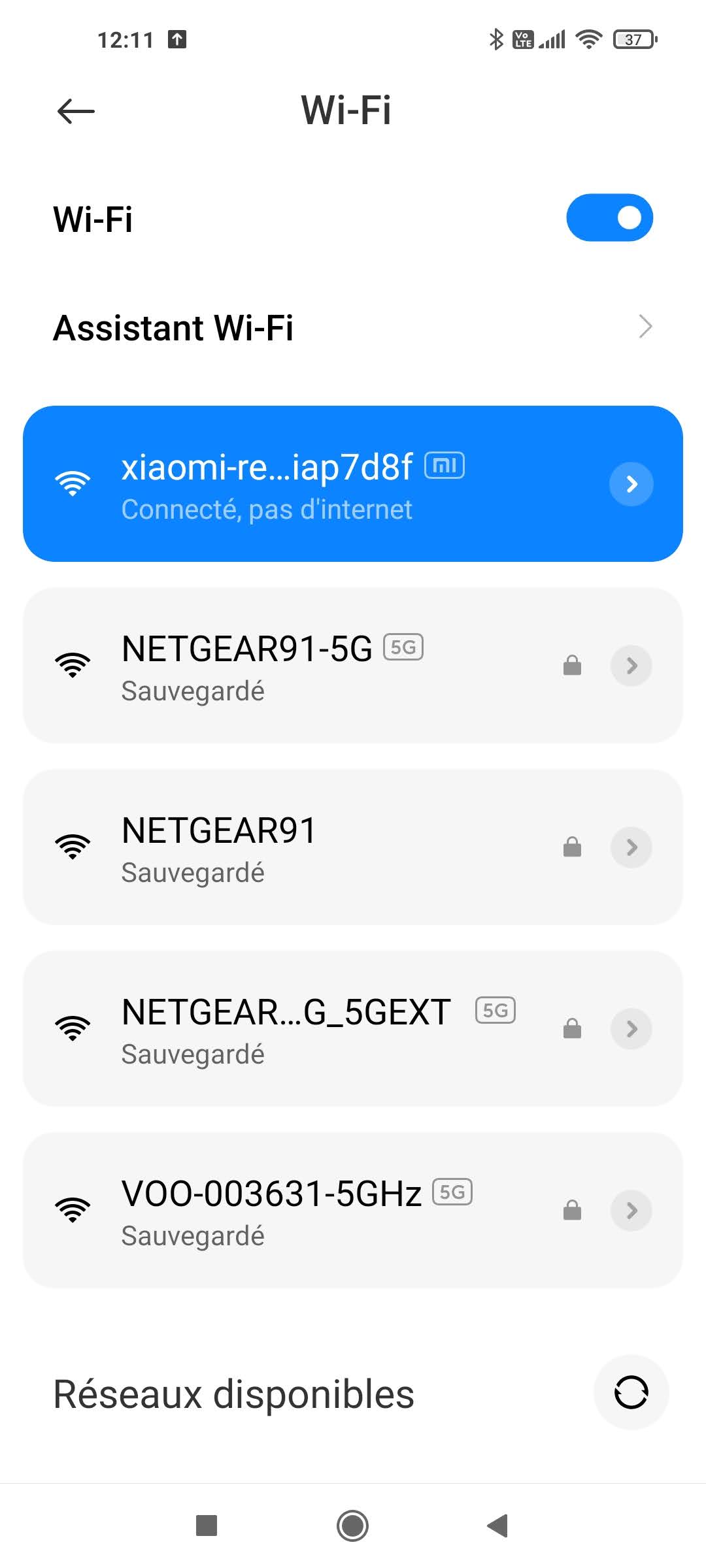Turn off the Wi-Fi switch
The image size is (706, 1568).
point(609,218)
